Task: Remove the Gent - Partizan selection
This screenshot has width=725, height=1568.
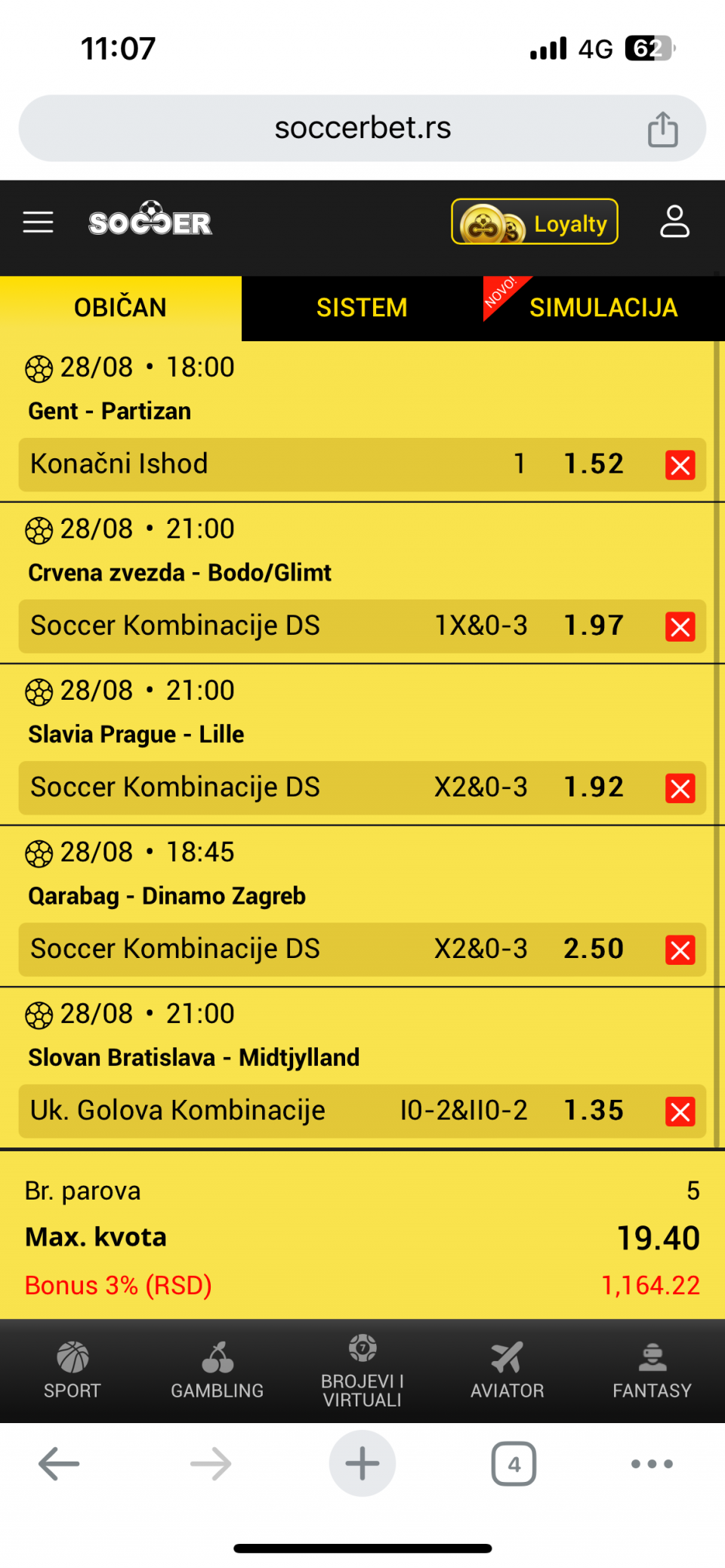Action: click(680, 465)
